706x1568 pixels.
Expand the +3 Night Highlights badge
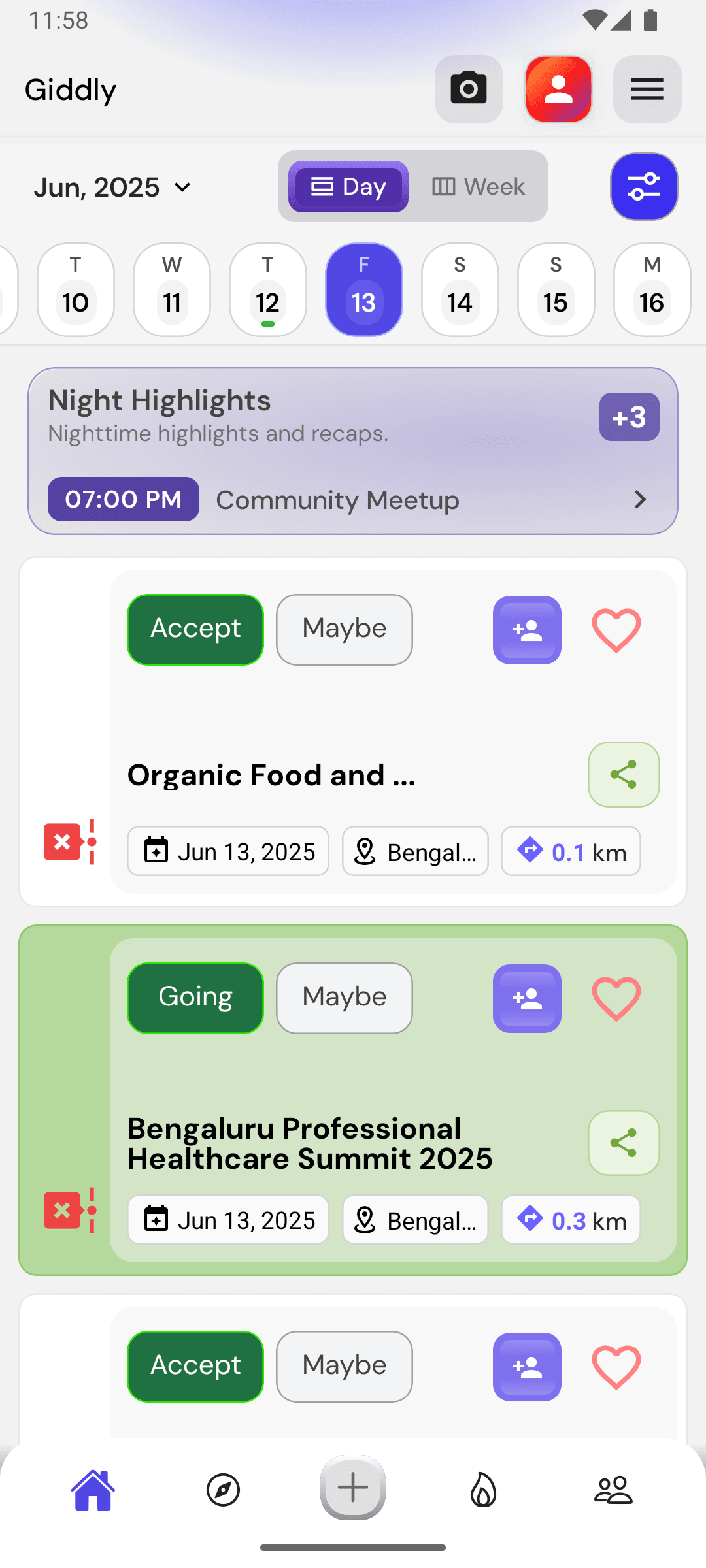[x=628, y=416]
